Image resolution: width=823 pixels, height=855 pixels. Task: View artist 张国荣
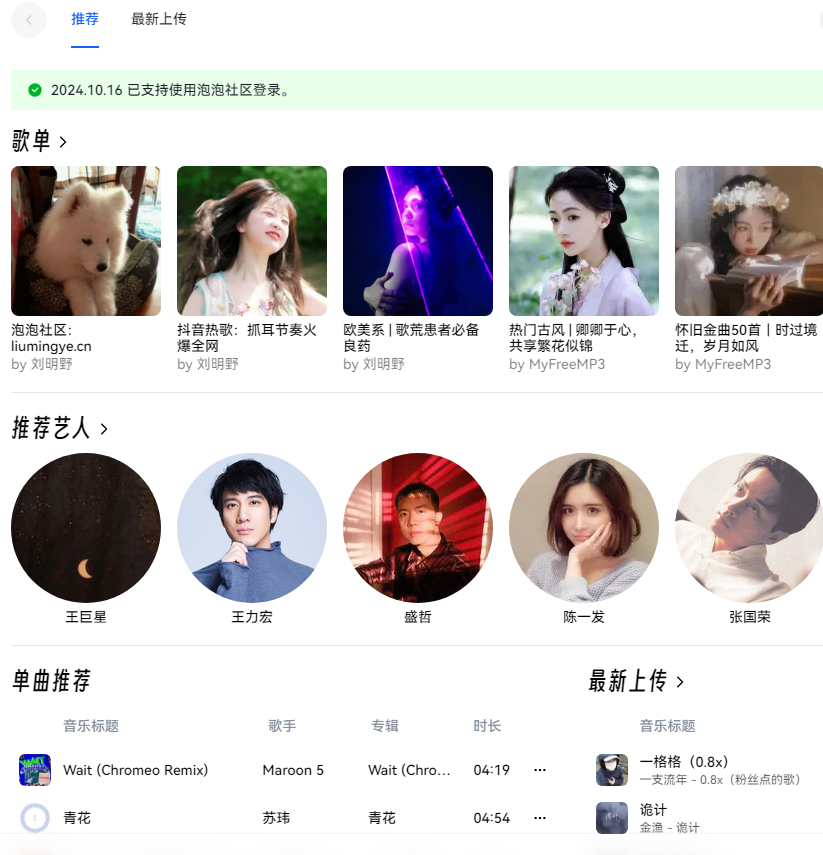[x=748, y=528]
